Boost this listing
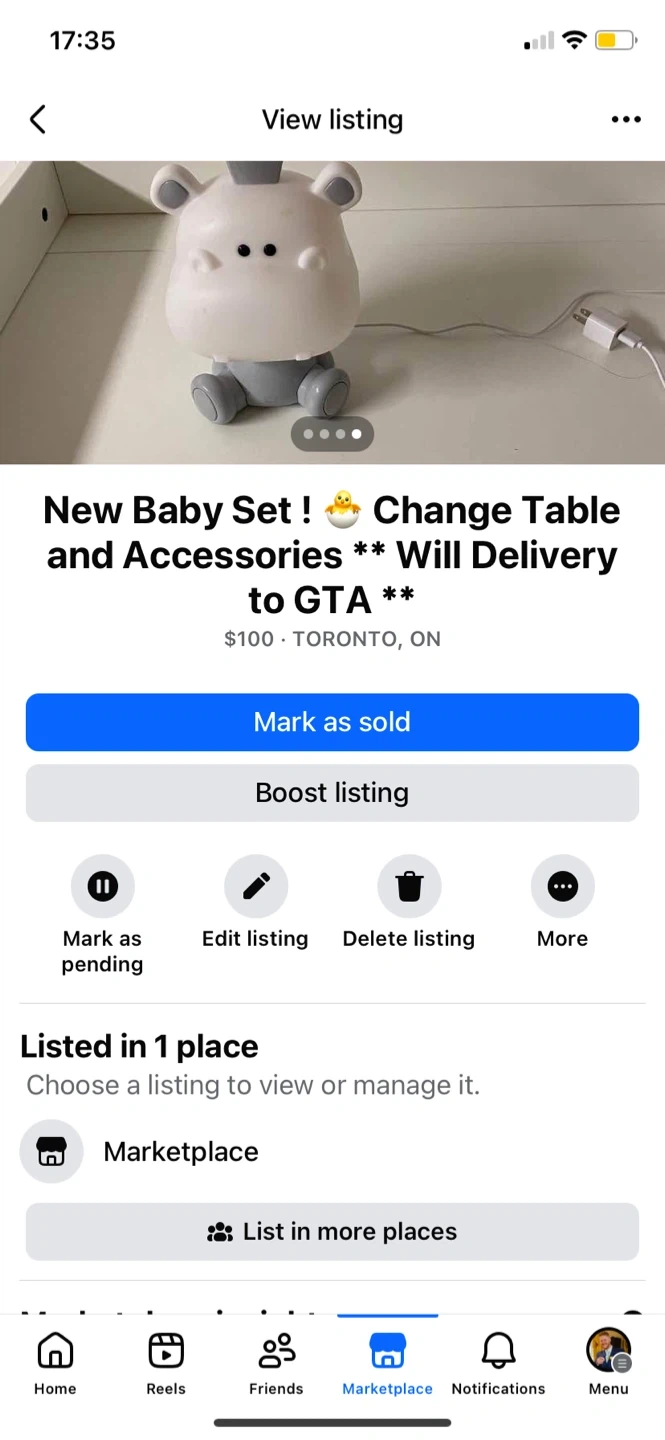This screenshot has height=1440, width=665. tap(332, 793)
